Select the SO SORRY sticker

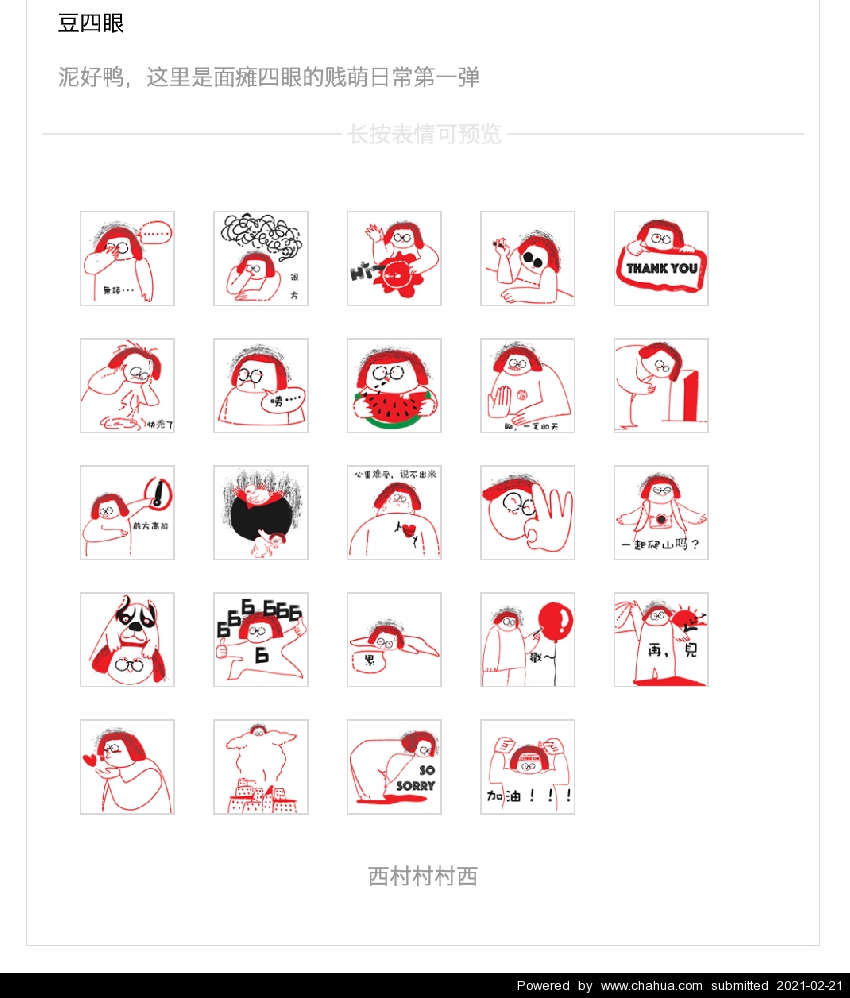(394, 767)
